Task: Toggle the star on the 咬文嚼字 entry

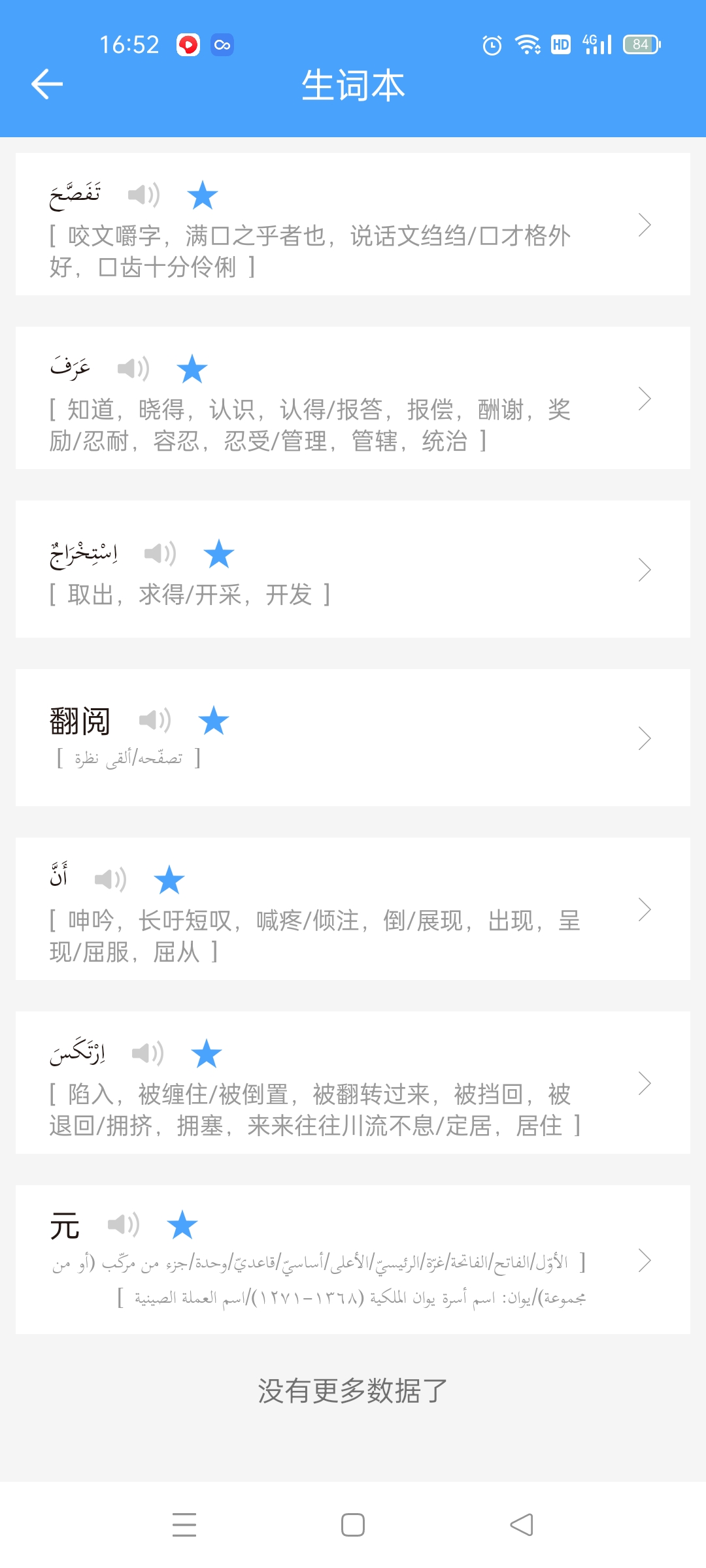Action: coord(202,195)
